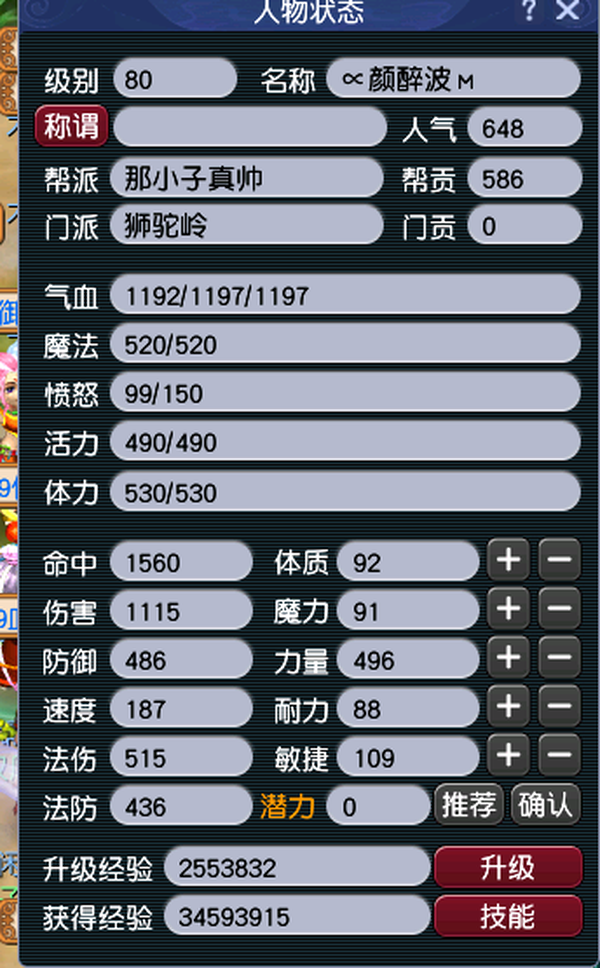Open the 技能 skills panel

click(508, 916)
